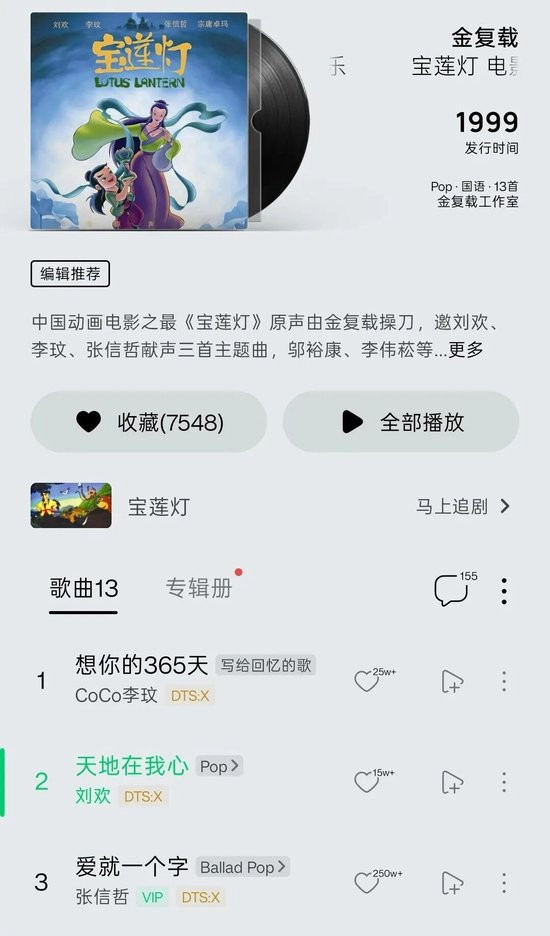Open the comments bubble showing 155
Viewport: 550px width, 936px height.
(x=455, y=589)
